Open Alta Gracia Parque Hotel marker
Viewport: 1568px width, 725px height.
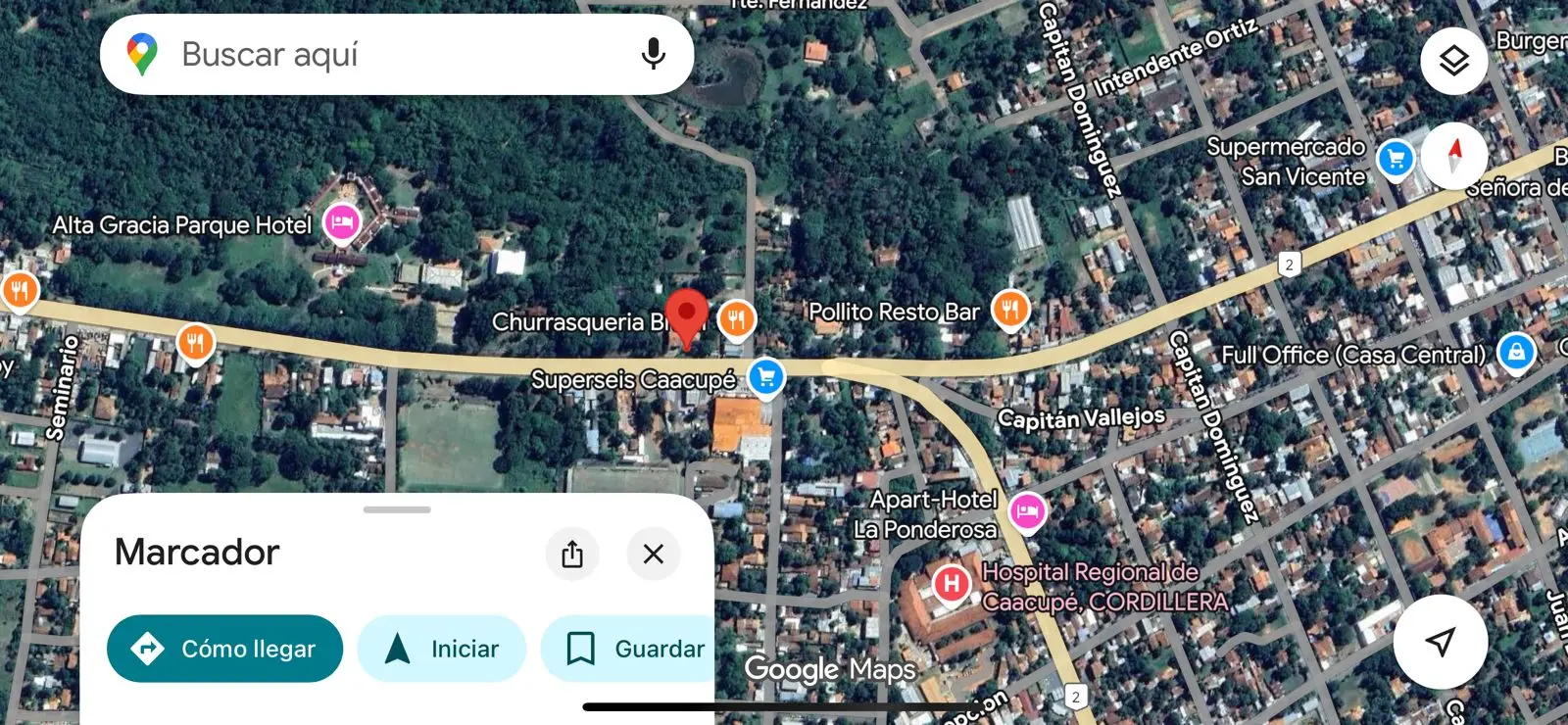click(342, 223)
